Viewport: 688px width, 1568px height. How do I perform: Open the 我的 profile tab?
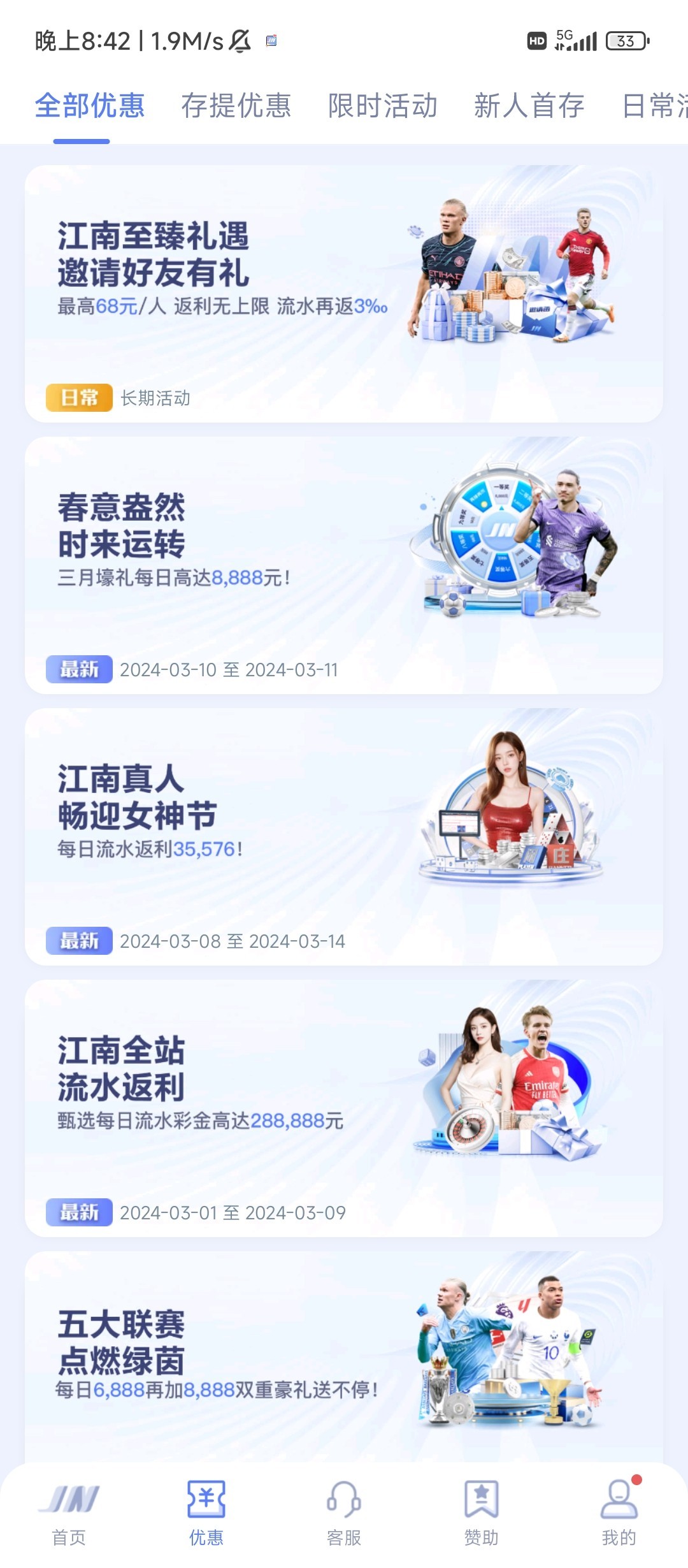coord(619,1514)
